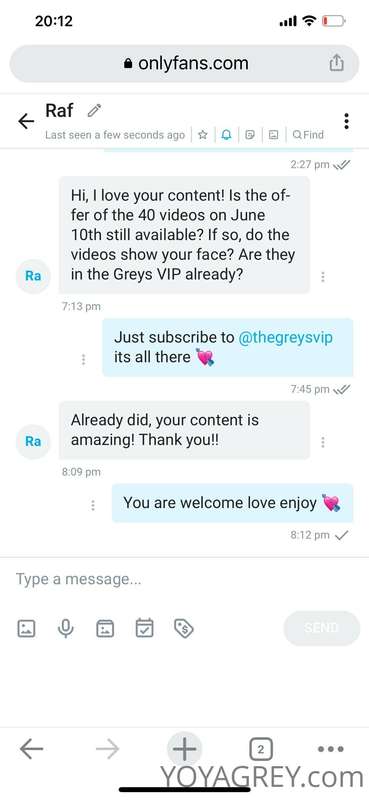Set a price tag on message

tap(184, 628)
